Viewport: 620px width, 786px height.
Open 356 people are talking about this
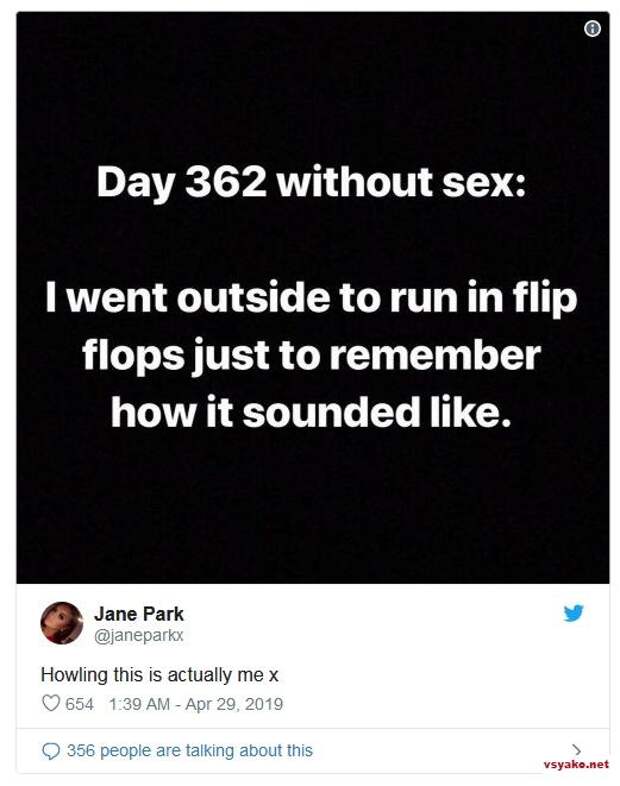tap(189, 750)
